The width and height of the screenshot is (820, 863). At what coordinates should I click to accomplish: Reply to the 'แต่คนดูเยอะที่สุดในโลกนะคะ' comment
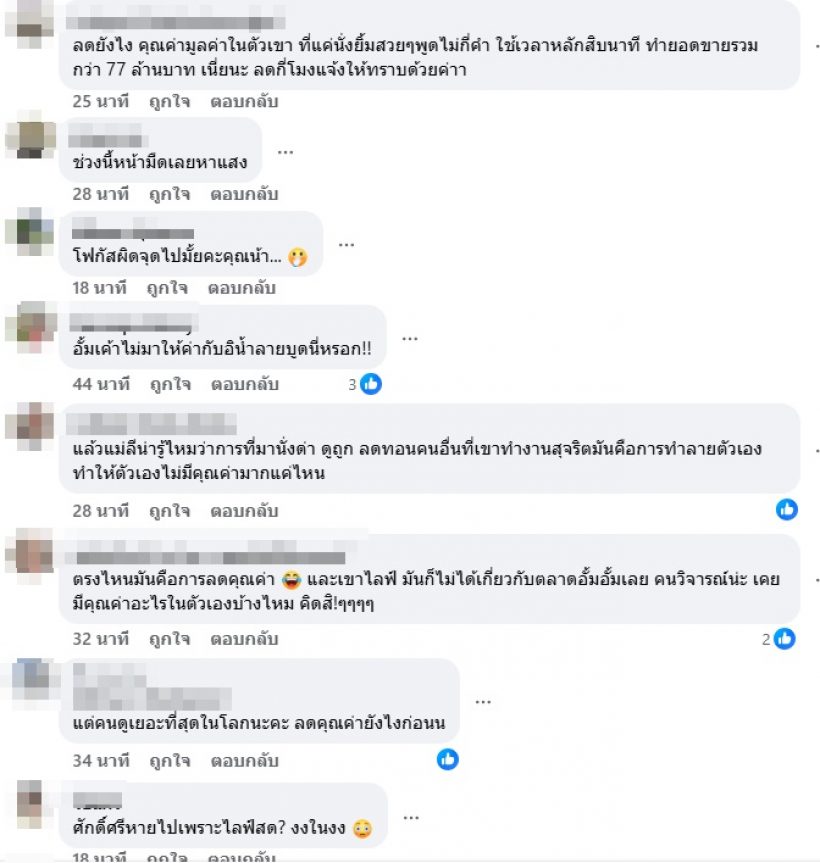(244, 760)
